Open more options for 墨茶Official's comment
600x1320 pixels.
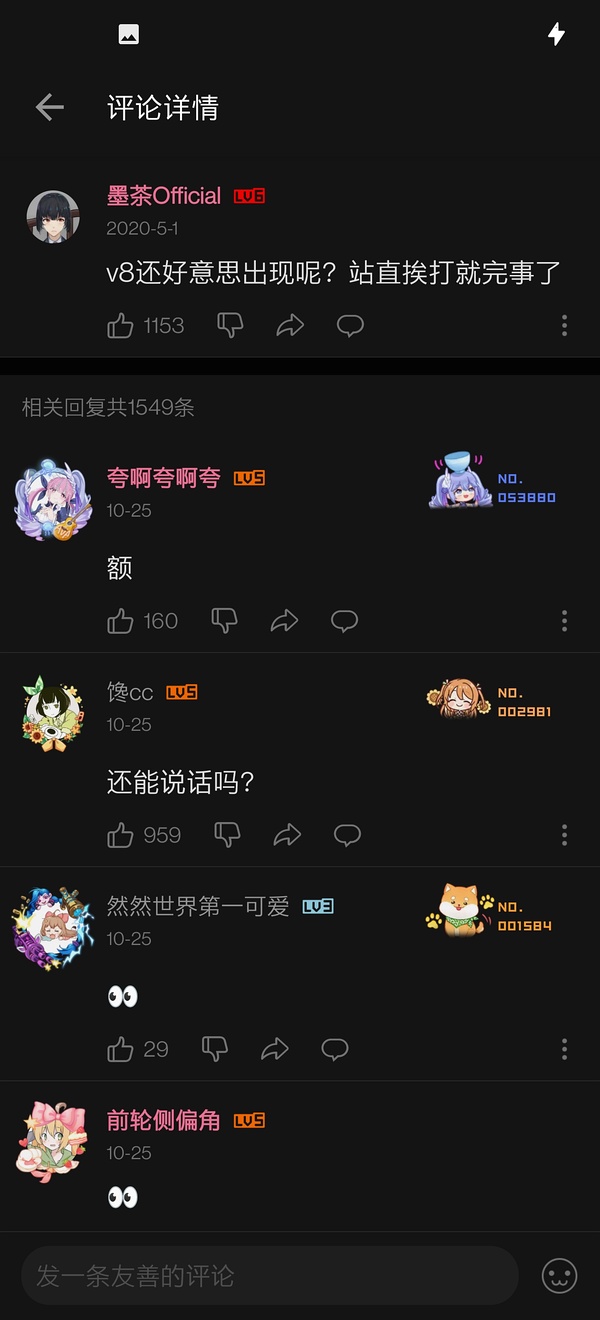[x=564, y=325]
